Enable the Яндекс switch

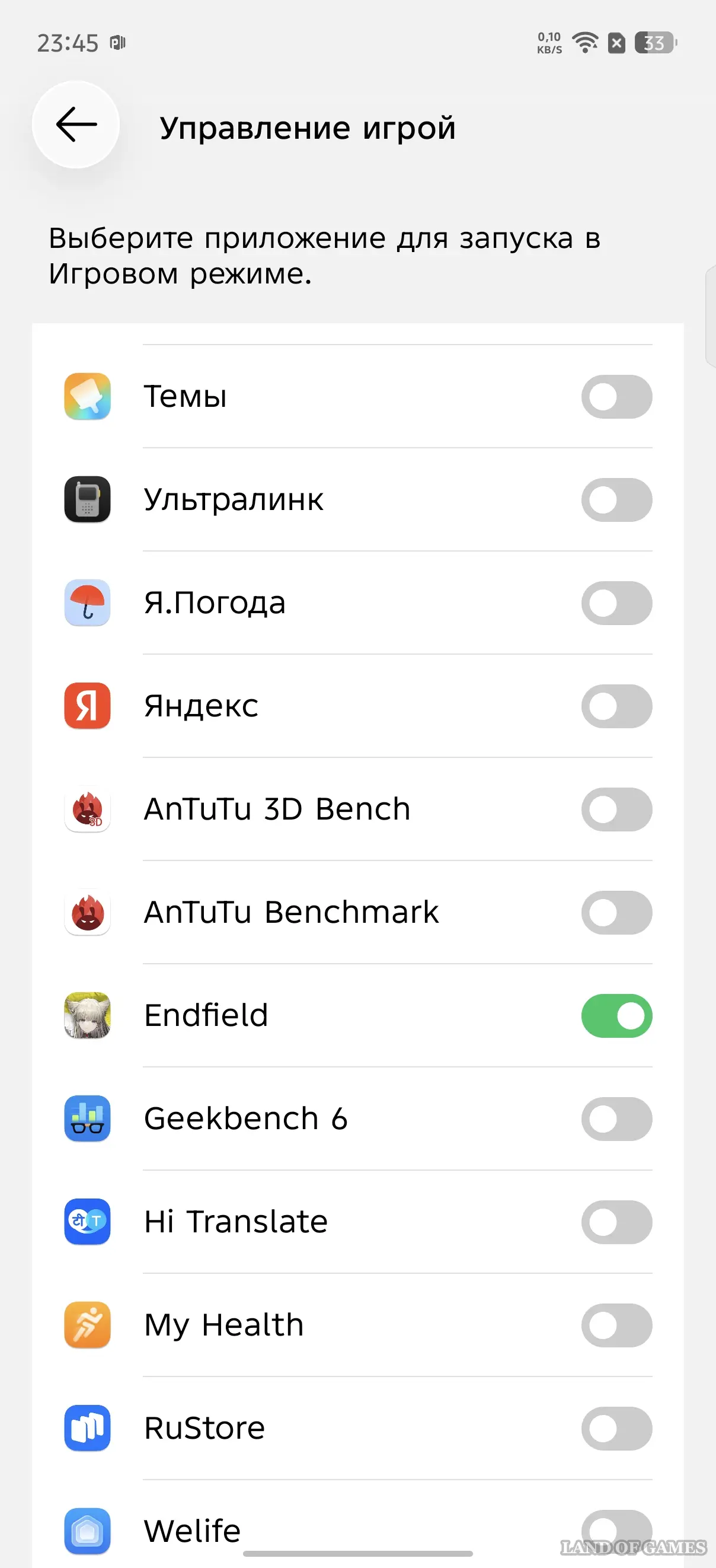(616, 706)
